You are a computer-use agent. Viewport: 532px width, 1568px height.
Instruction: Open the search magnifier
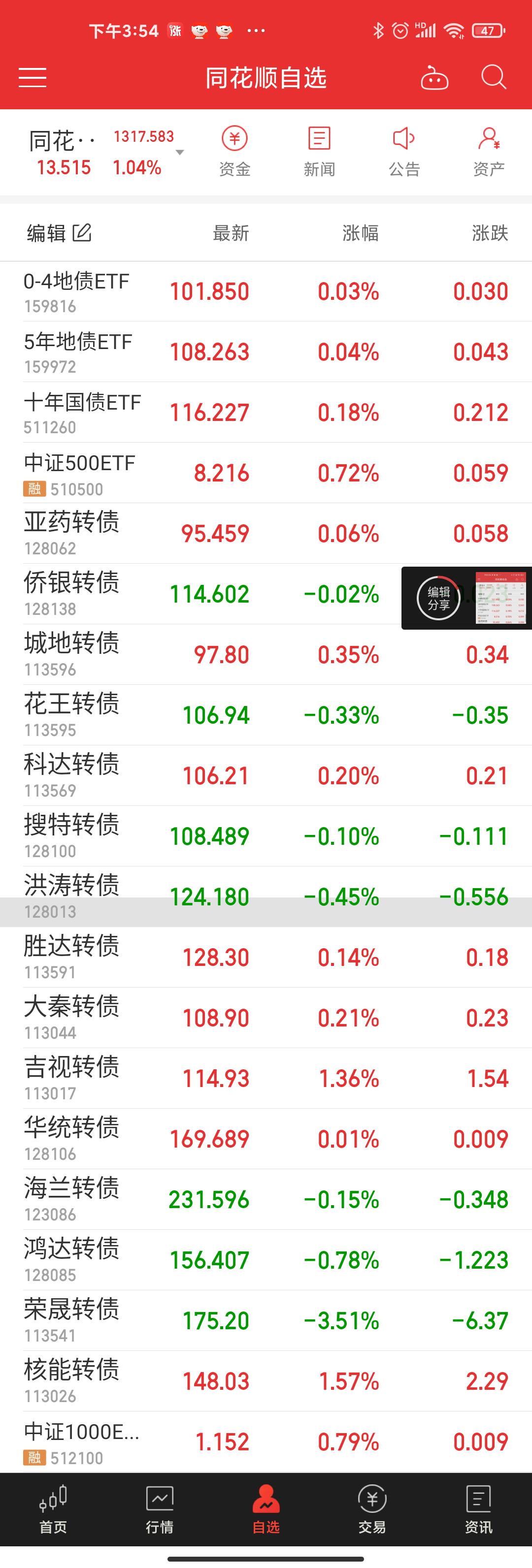pos(494,78)
